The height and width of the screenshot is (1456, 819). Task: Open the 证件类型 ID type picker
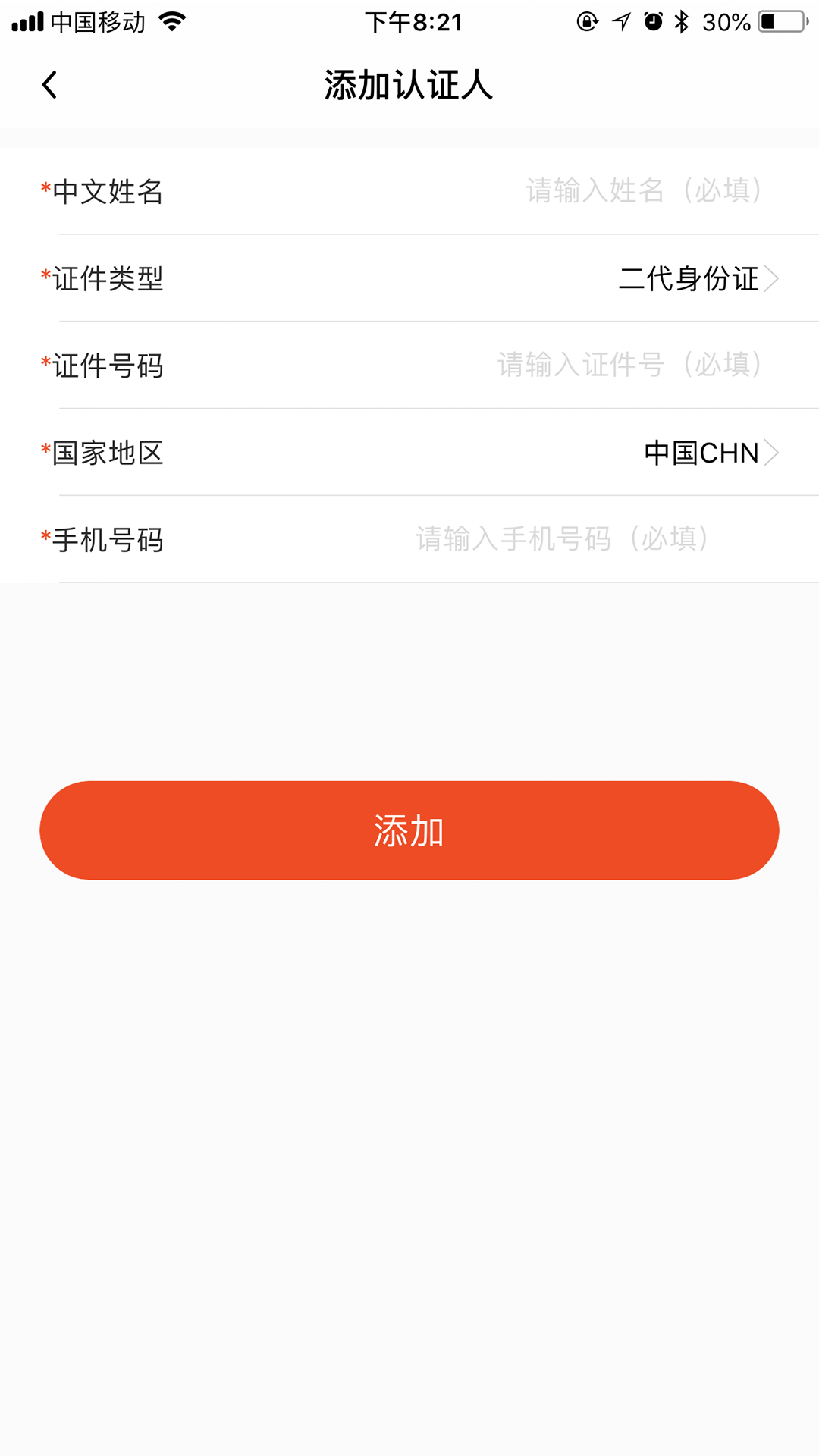pos(409,278)
